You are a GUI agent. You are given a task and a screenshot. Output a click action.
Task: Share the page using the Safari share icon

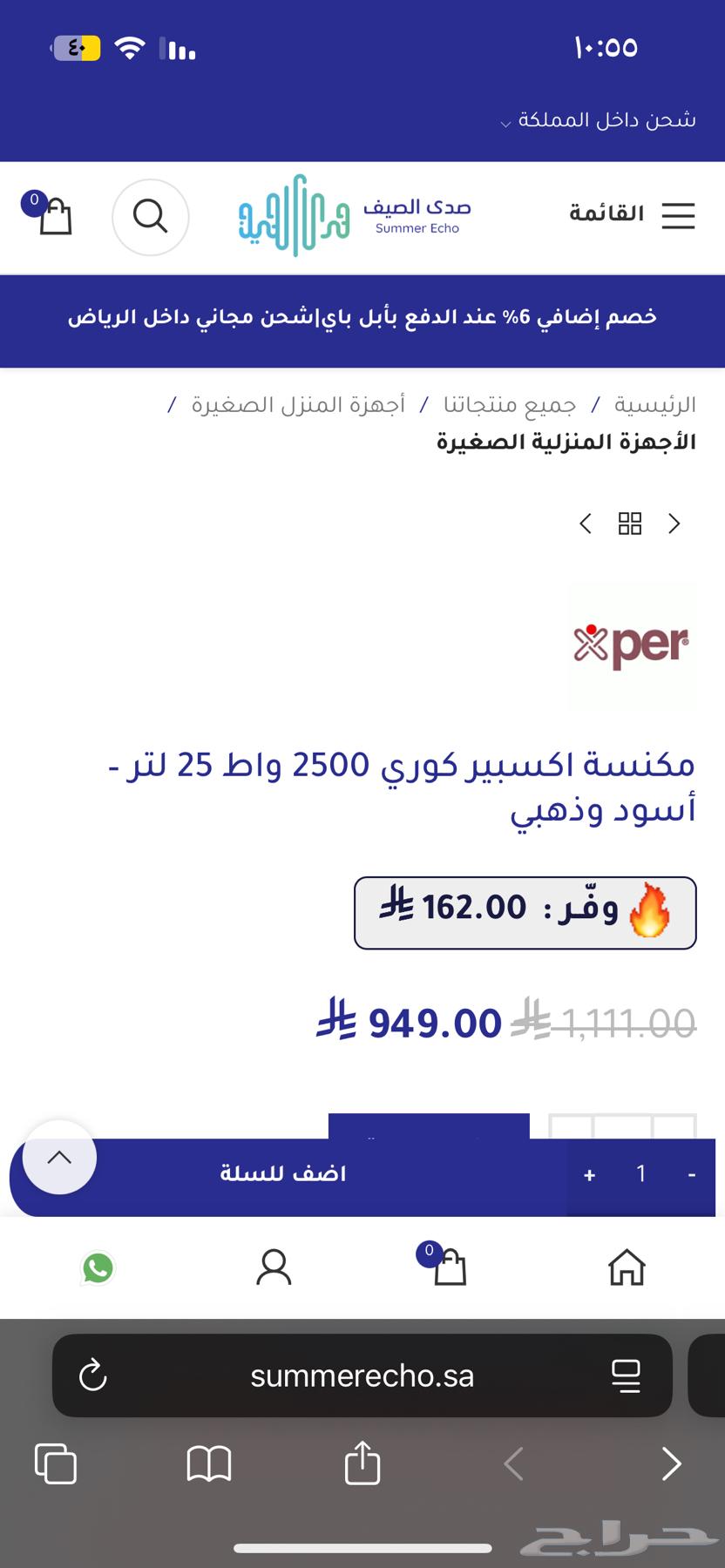pyautogui.click(x=362, y=1464)
